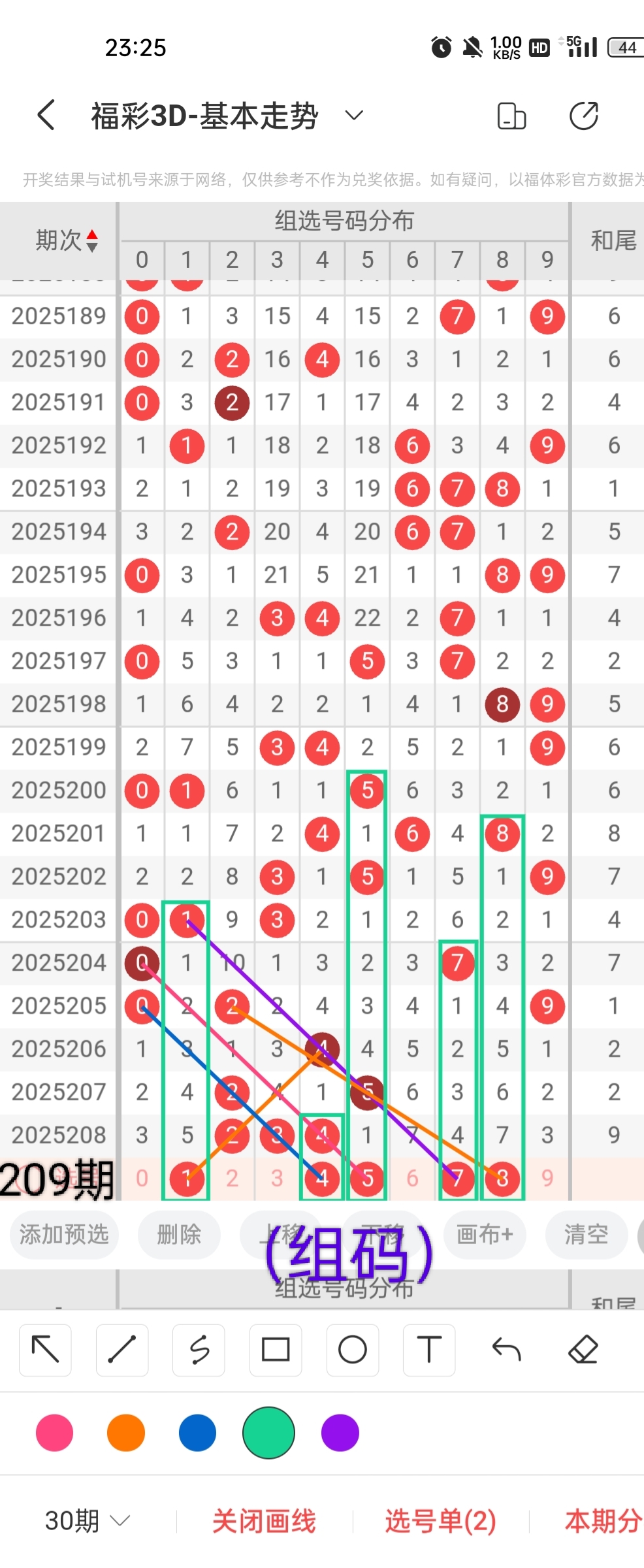Image resolution: width=644 pixels, height=1568 pixels.
Task: Tap the 删除 button
Action: [x=179, y=1234]
